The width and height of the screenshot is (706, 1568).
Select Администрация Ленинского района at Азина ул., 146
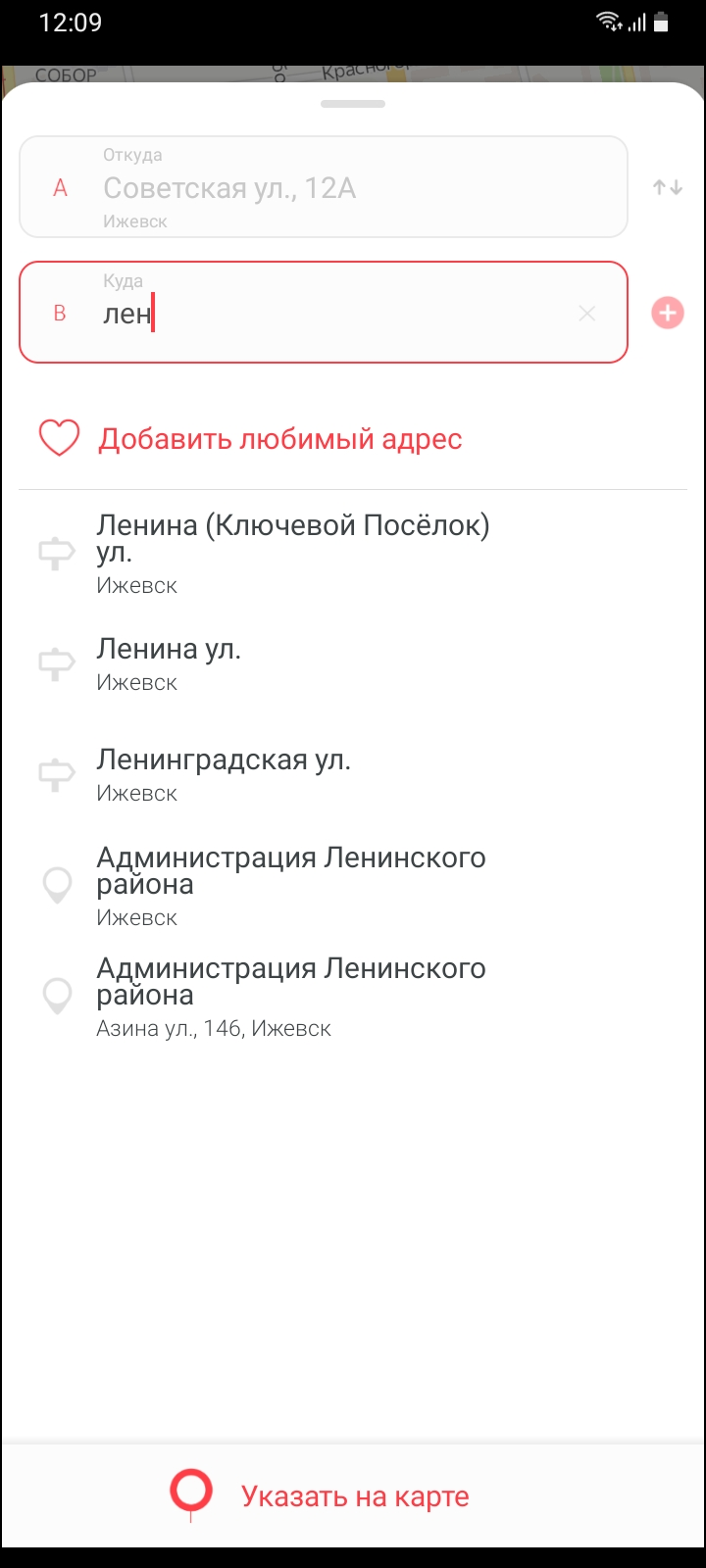353,997
